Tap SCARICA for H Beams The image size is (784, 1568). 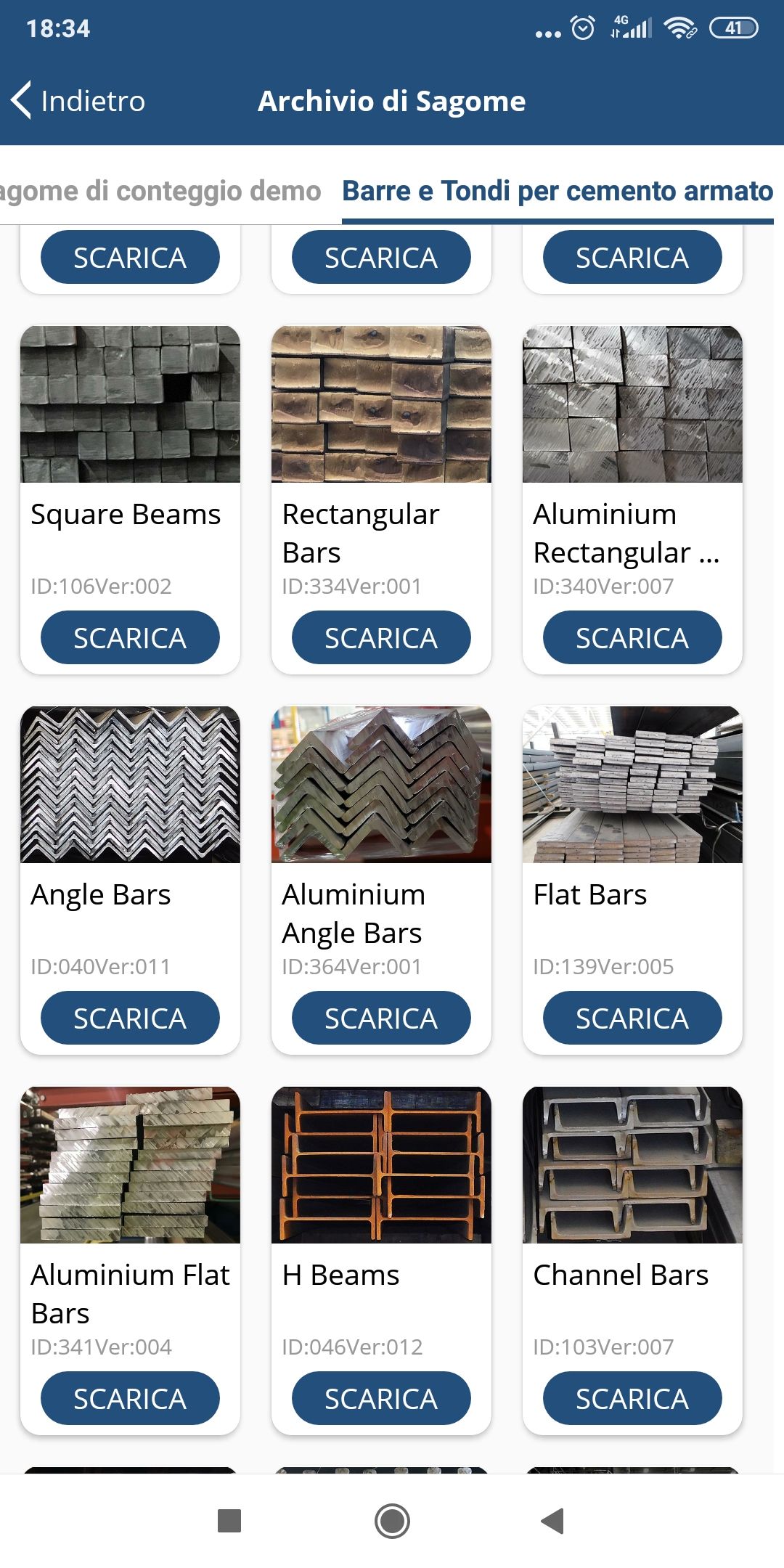tap(381, 1398)
